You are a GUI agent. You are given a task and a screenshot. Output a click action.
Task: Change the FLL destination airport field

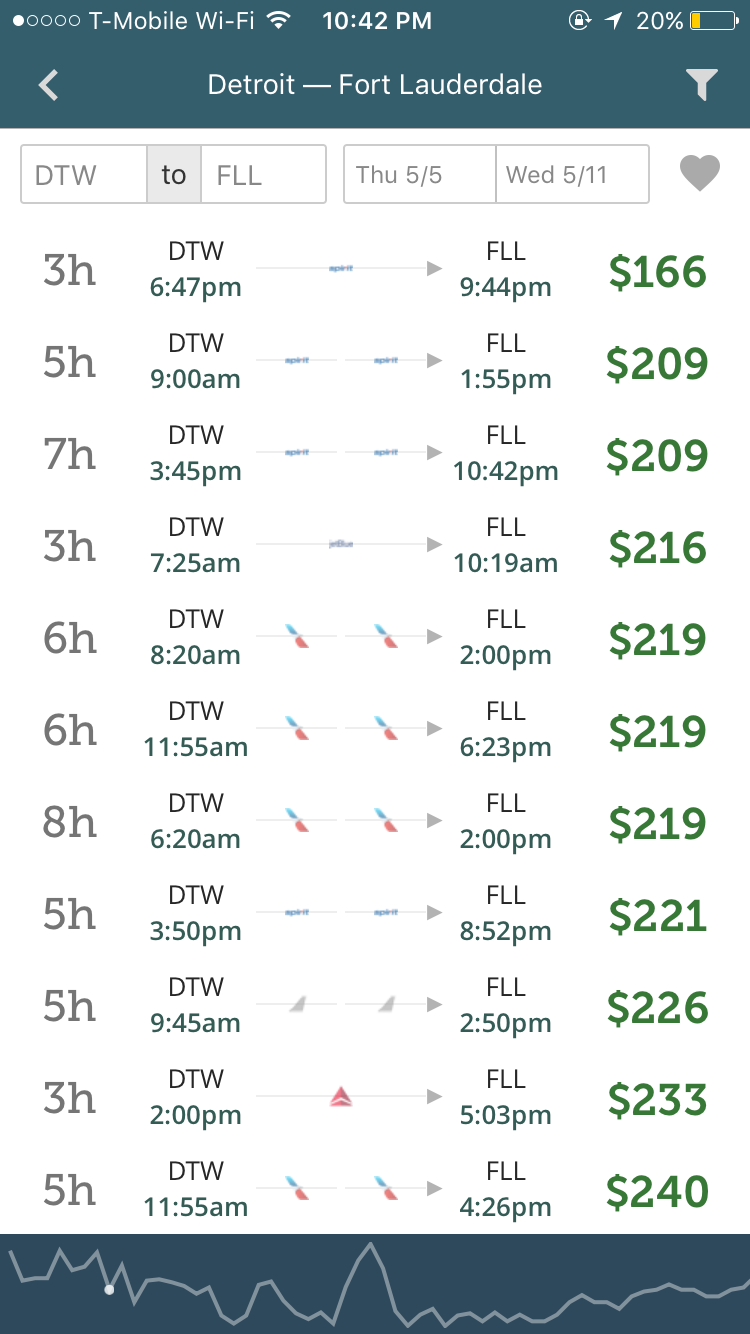pos(263,175)
